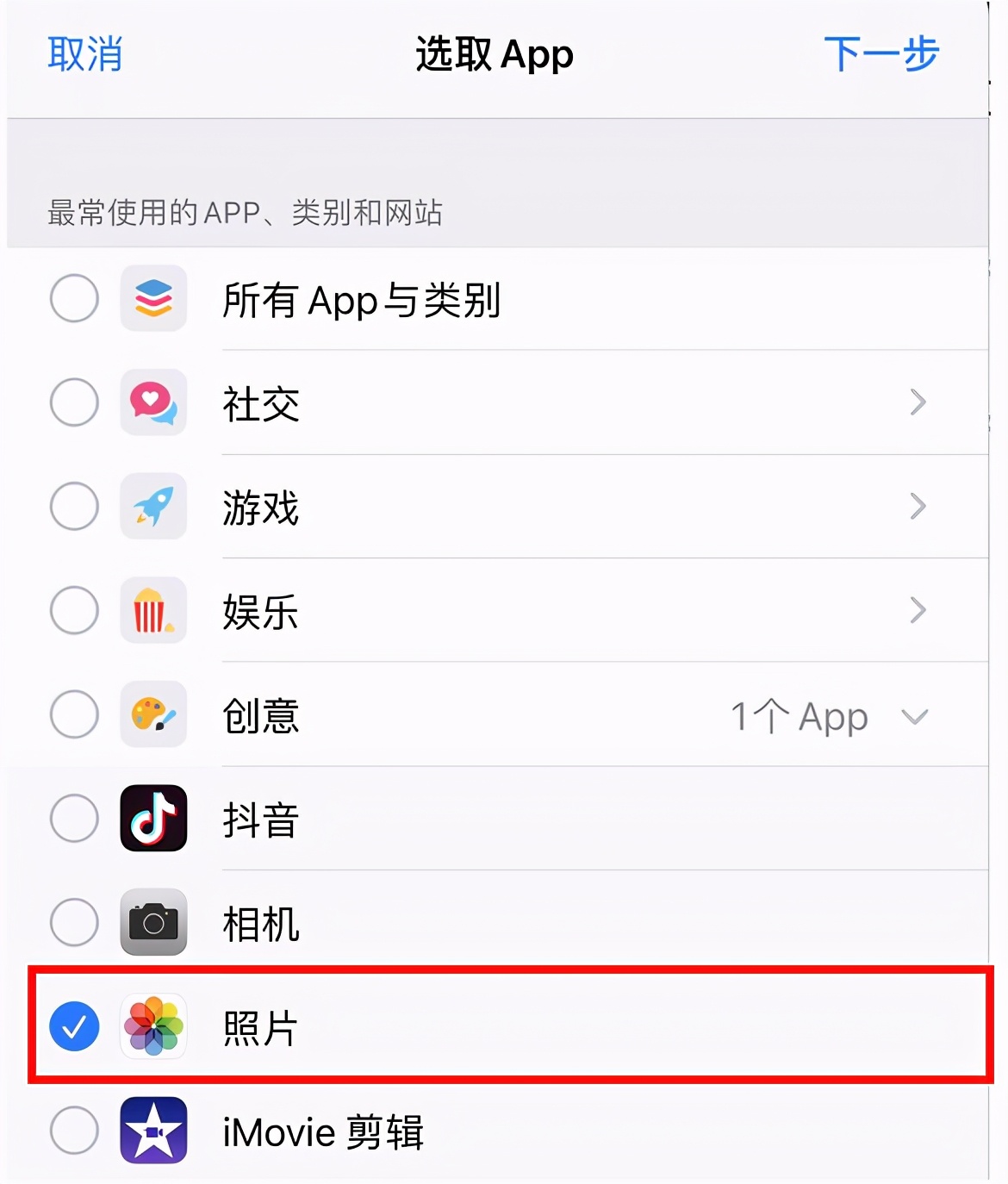Tap the 游戏 games rocket icon

[153, 508]
